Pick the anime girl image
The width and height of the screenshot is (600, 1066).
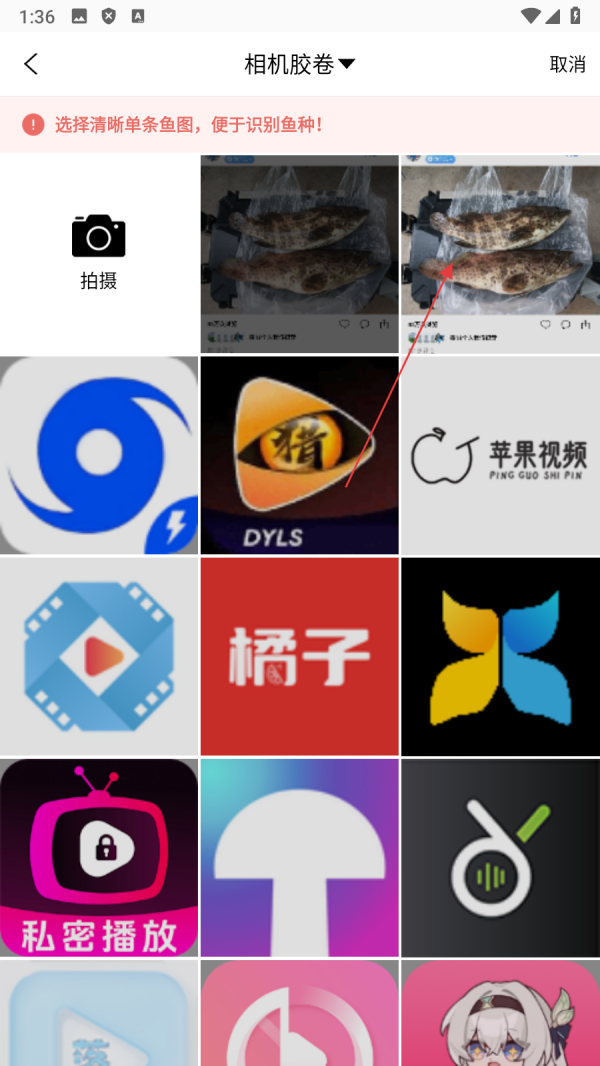500,1015
